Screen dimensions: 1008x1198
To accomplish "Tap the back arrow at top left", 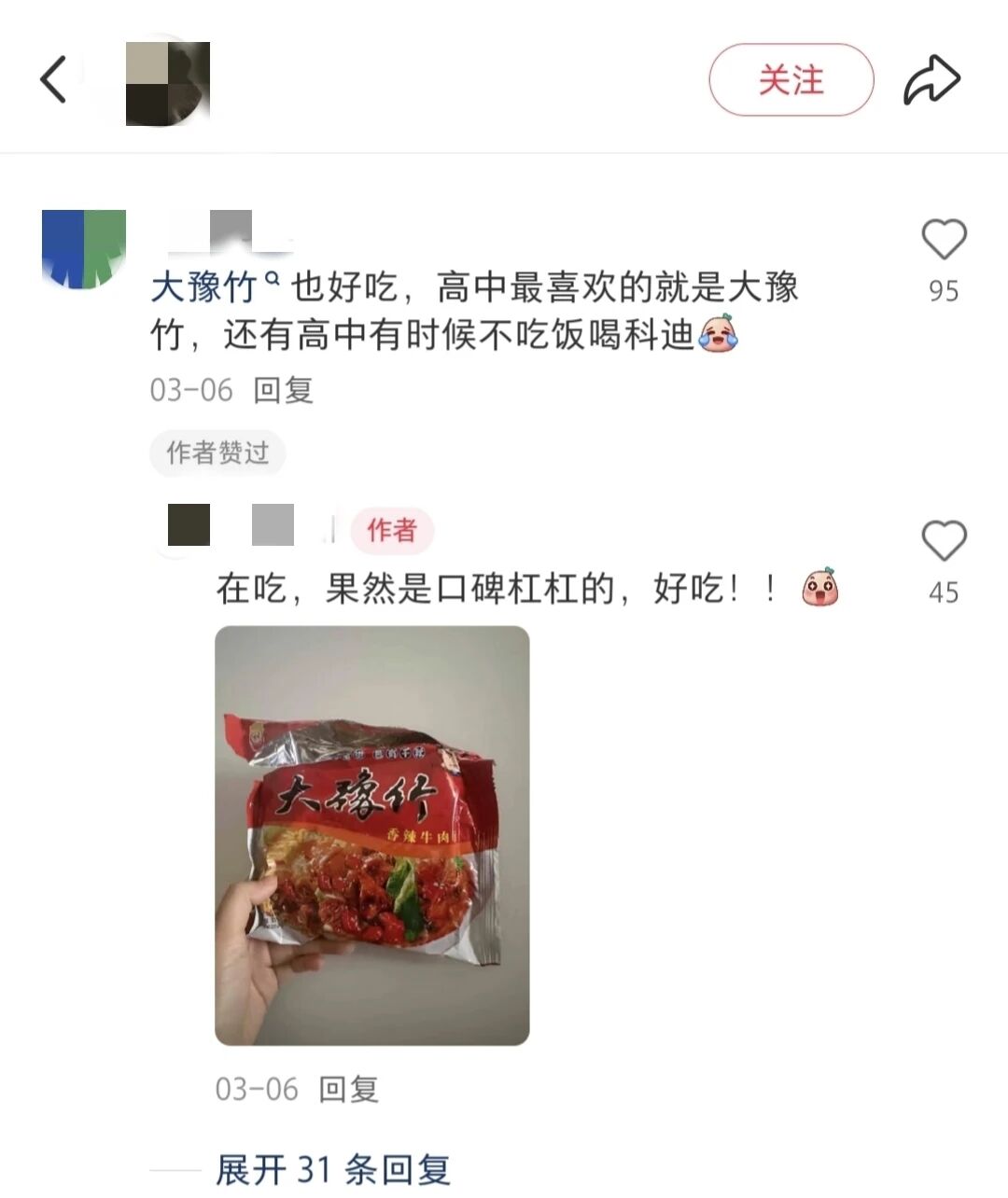I will click(53, 79).
